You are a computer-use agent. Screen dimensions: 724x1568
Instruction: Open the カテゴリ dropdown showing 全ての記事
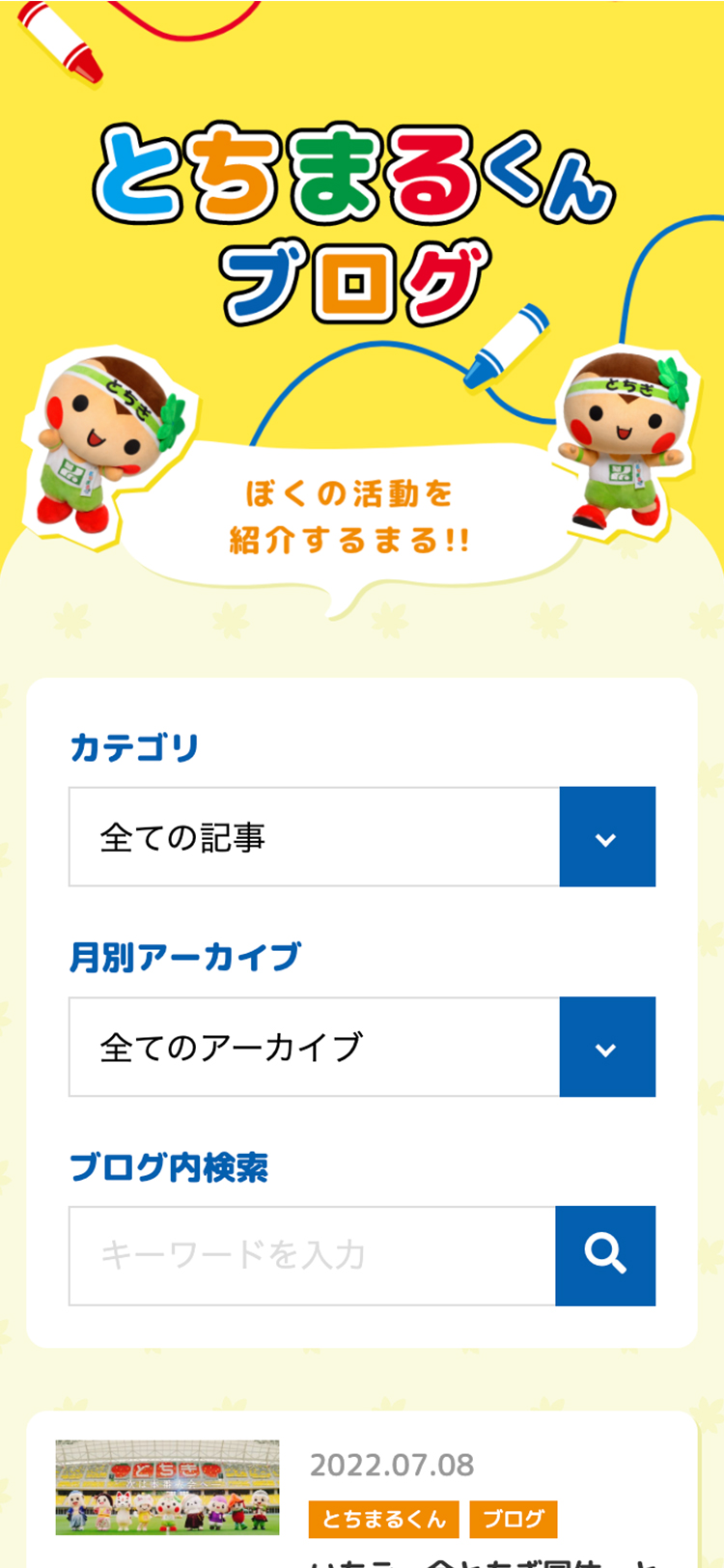click(x=362, y=837)
